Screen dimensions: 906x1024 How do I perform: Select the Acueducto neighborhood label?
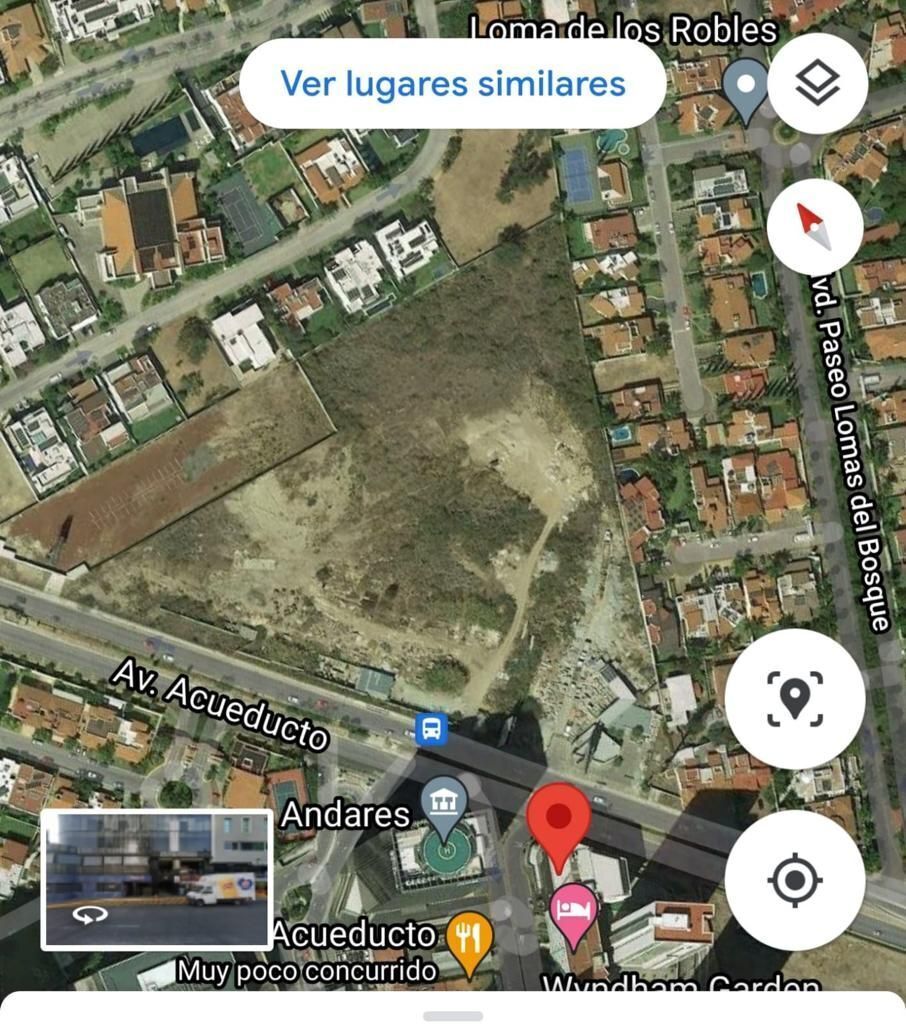coord(353,934)
